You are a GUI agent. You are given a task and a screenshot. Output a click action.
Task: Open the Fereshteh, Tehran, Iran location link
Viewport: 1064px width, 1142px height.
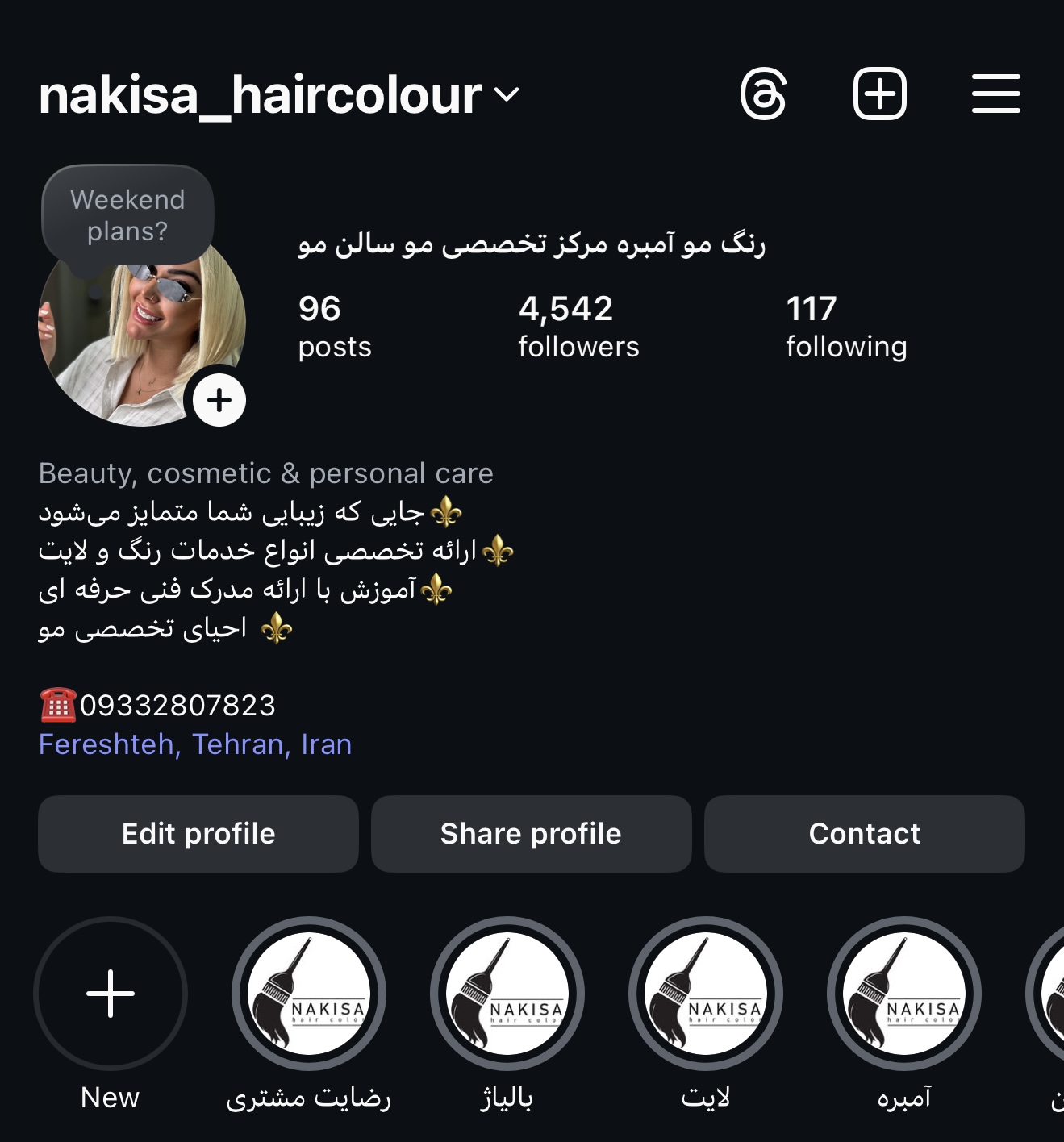[195, 744]
